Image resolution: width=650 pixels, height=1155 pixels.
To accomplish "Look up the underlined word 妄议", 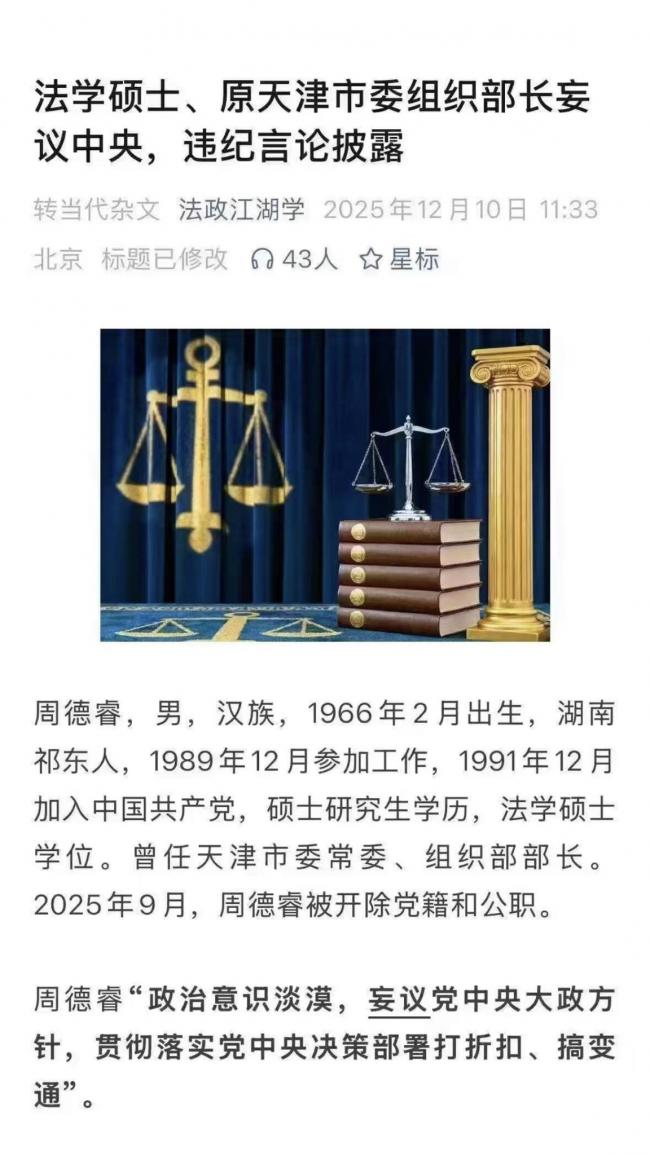I will [x=399, y=999].
